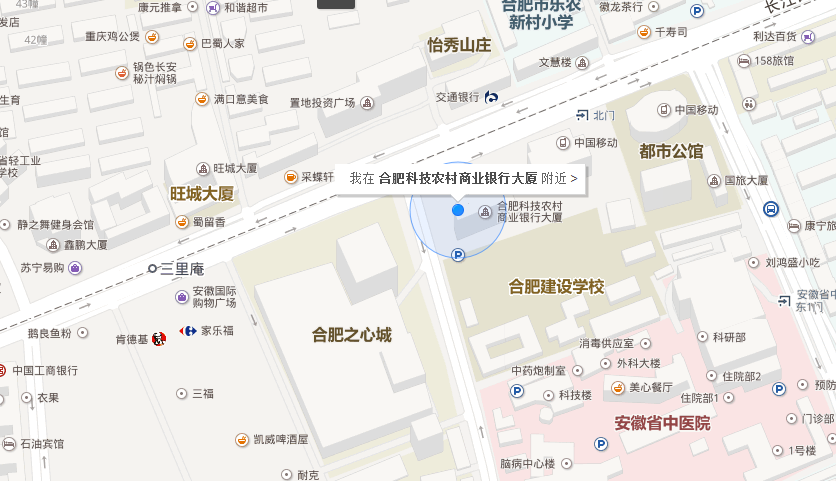
Task: Tap the blue current location dot
Action: click(458, 210)
